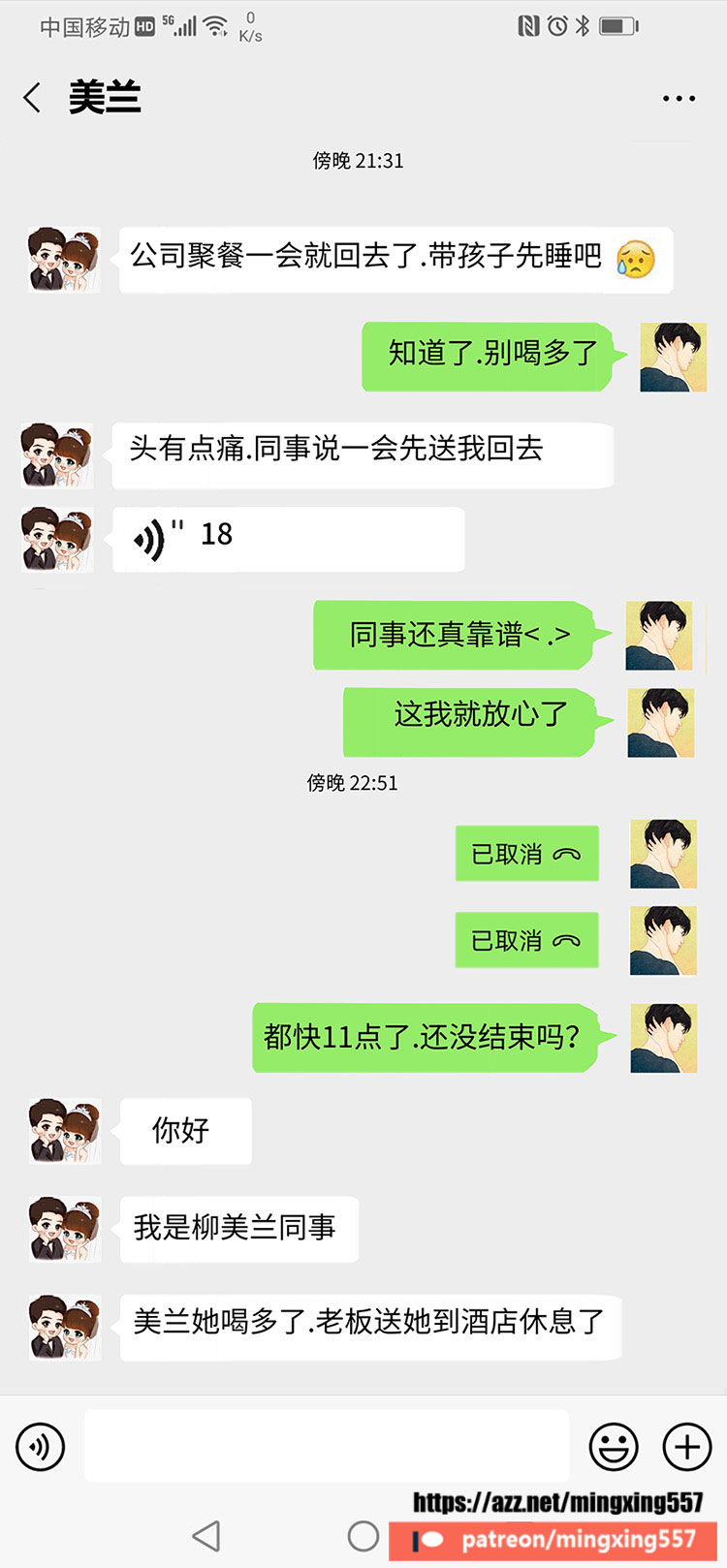
Task: Toggle to voice input mode
Action: pyautogui.click(x=40, y=1446)
